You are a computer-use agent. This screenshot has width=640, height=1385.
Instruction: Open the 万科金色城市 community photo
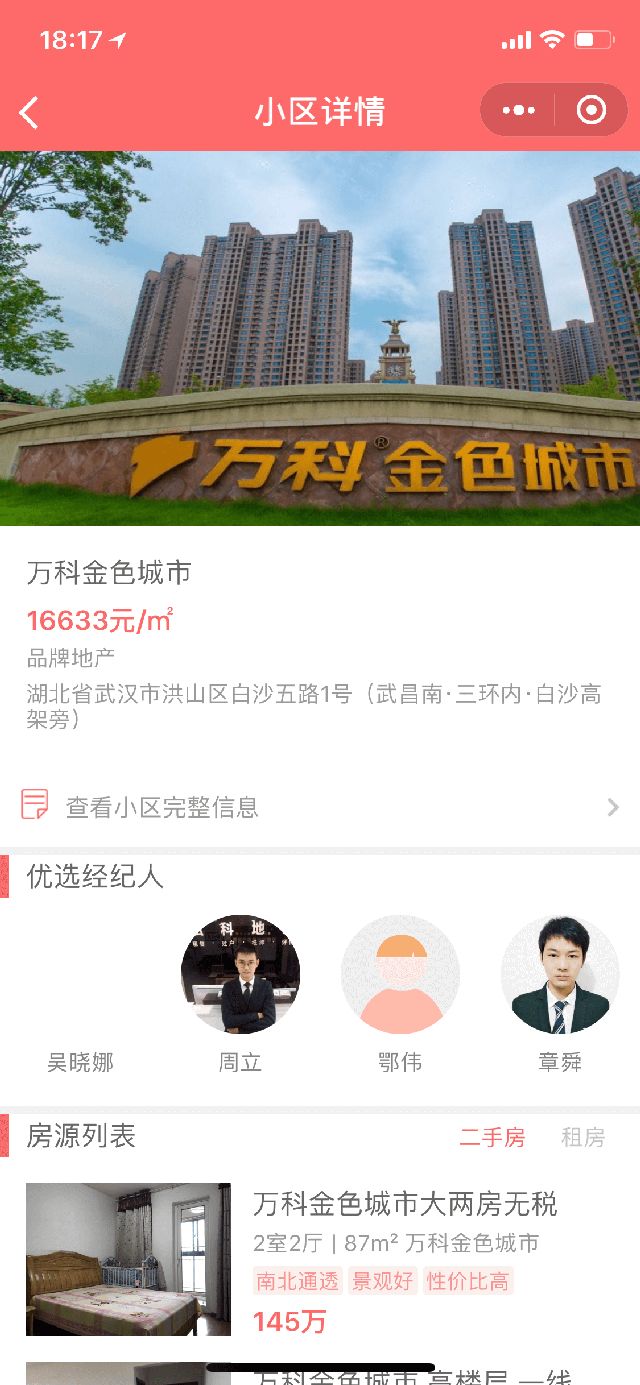click(x=320, y=338)
